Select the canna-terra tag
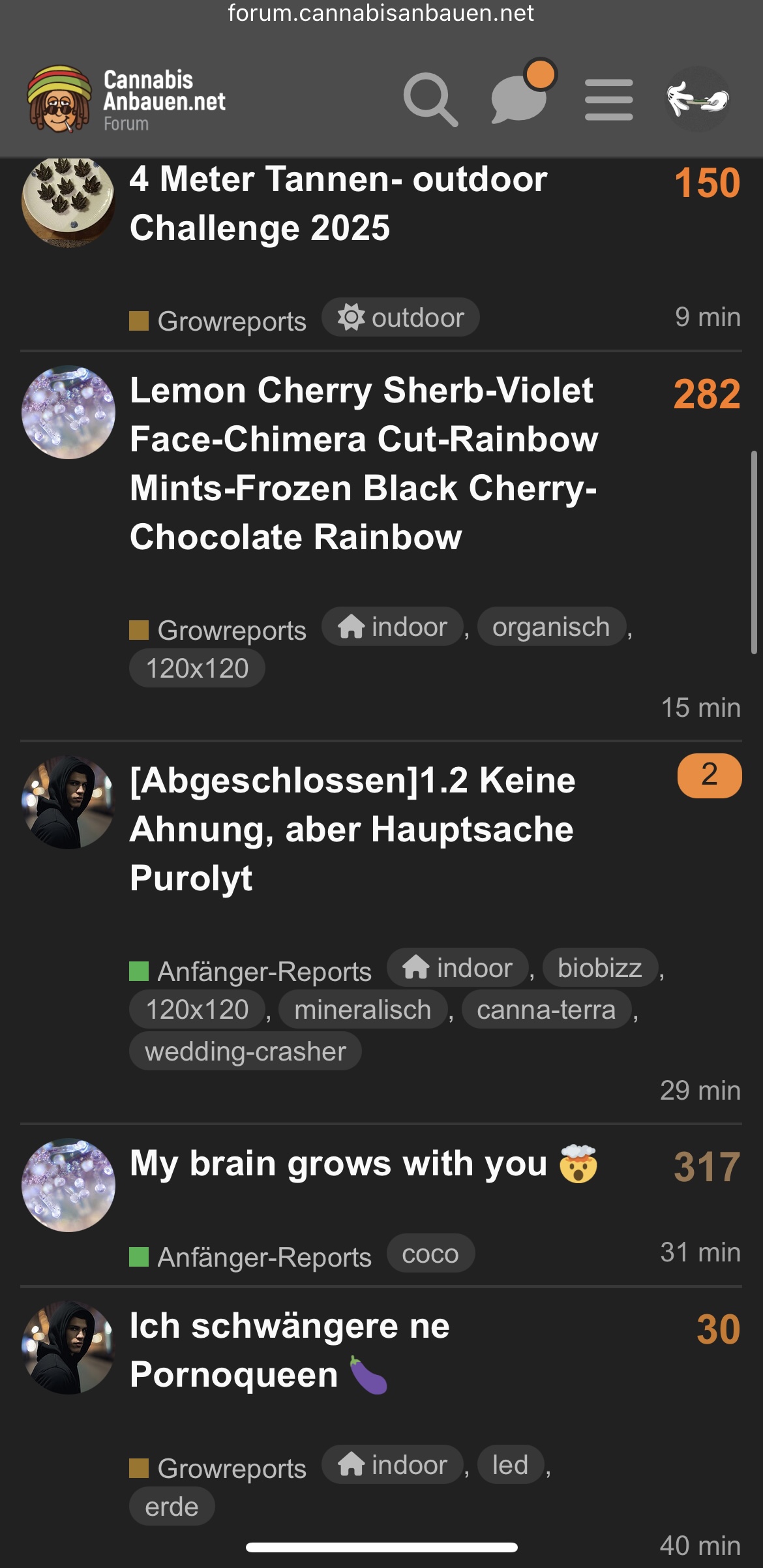 (546, 1010)
